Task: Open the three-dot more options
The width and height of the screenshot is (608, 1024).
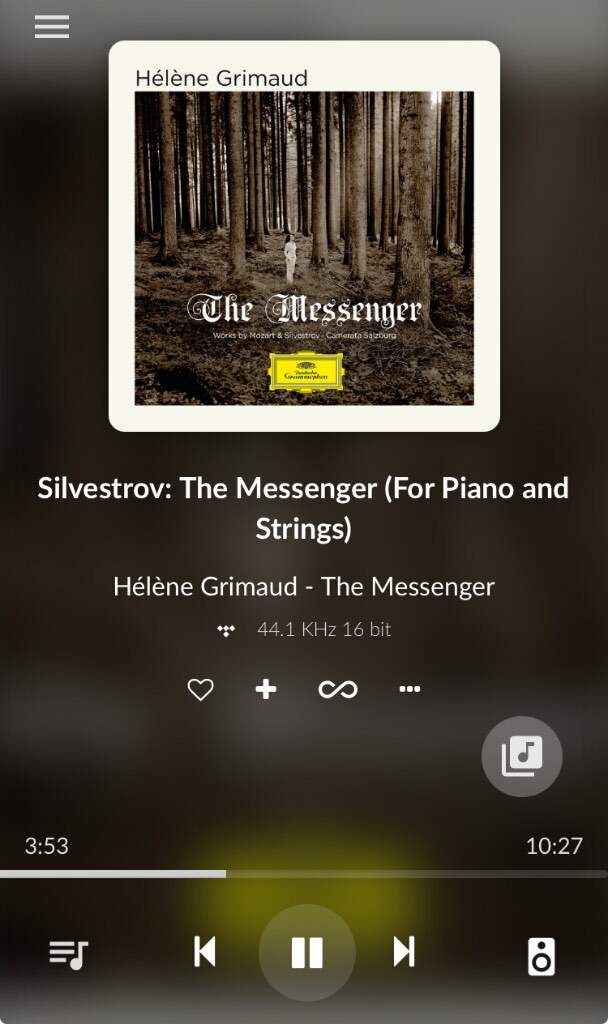Action: click(409, 689)
